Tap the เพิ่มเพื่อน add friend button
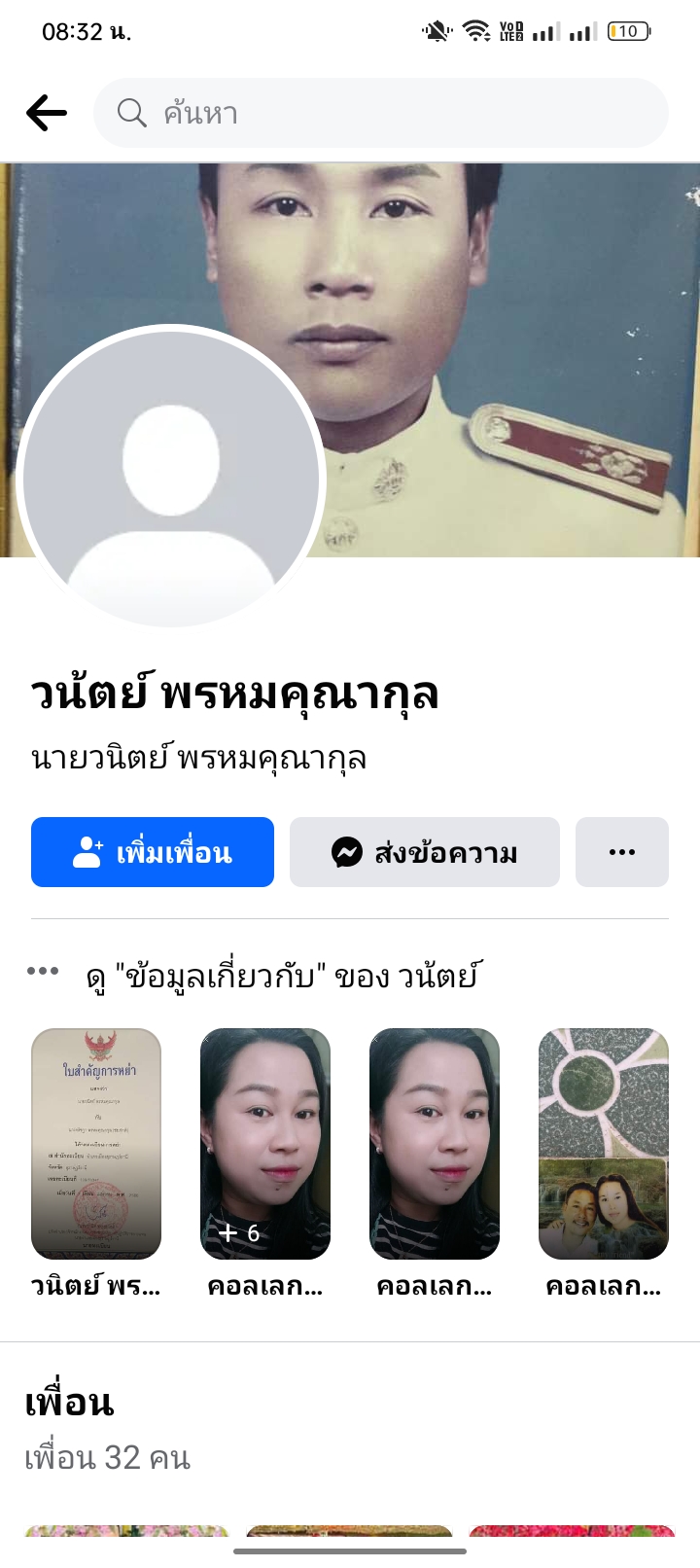This screenshot has height=1568, width=700. pyautogui.click(x=153, y=852)
